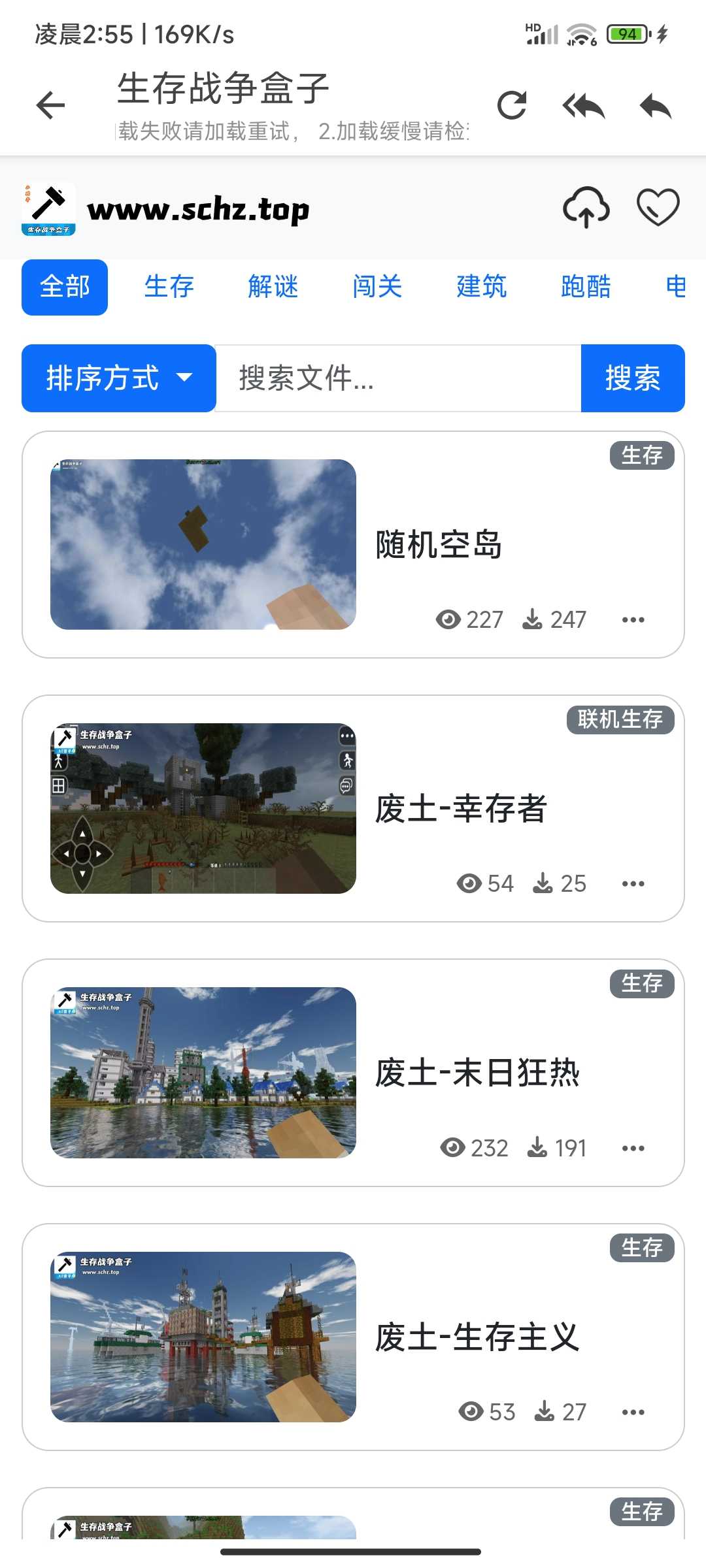Open favorites with the heart icon
This screenshot has height=1568, width=706.
pyautogui.click(x=658, y=208)
